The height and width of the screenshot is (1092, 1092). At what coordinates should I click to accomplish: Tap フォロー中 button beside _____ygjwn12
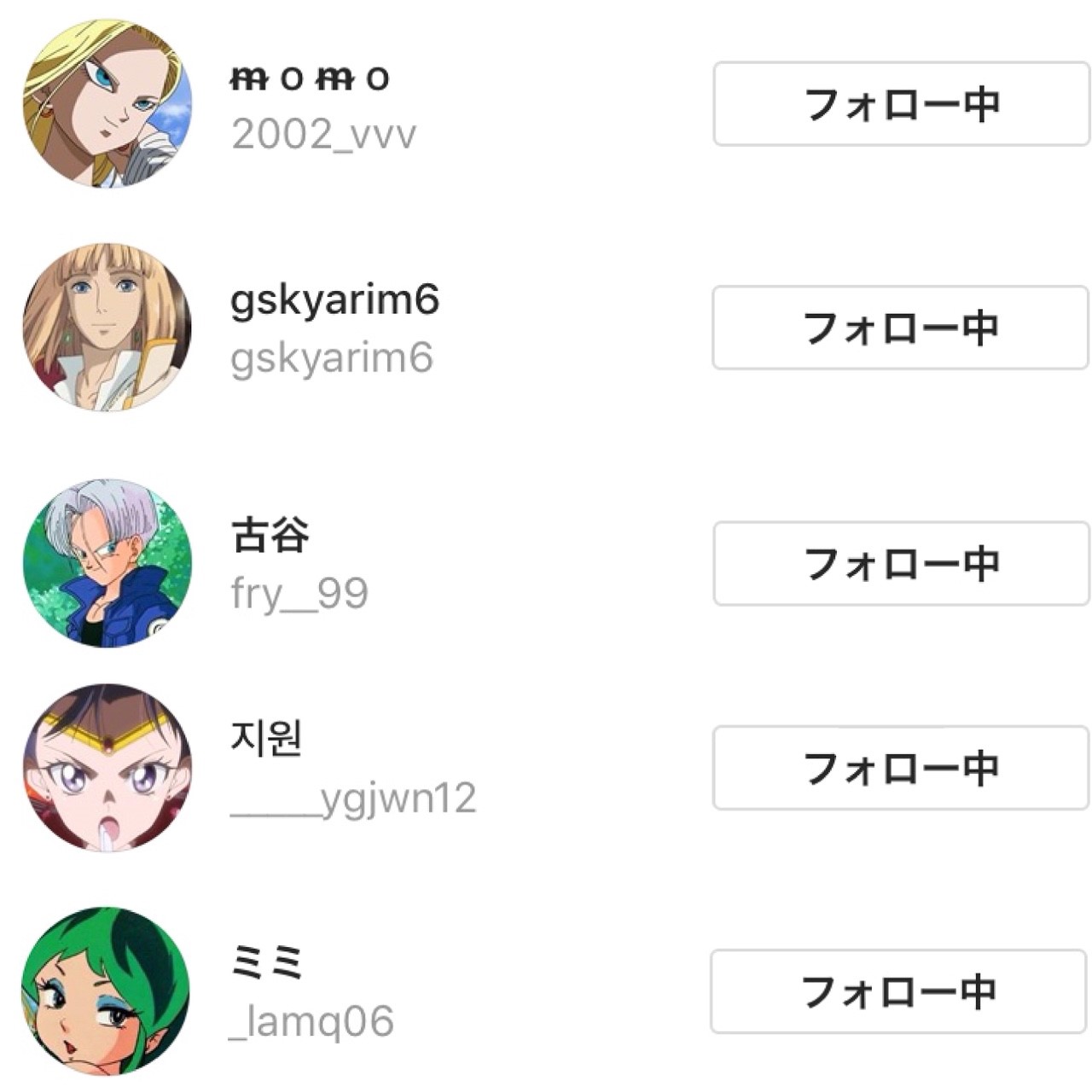pos(901,768)
